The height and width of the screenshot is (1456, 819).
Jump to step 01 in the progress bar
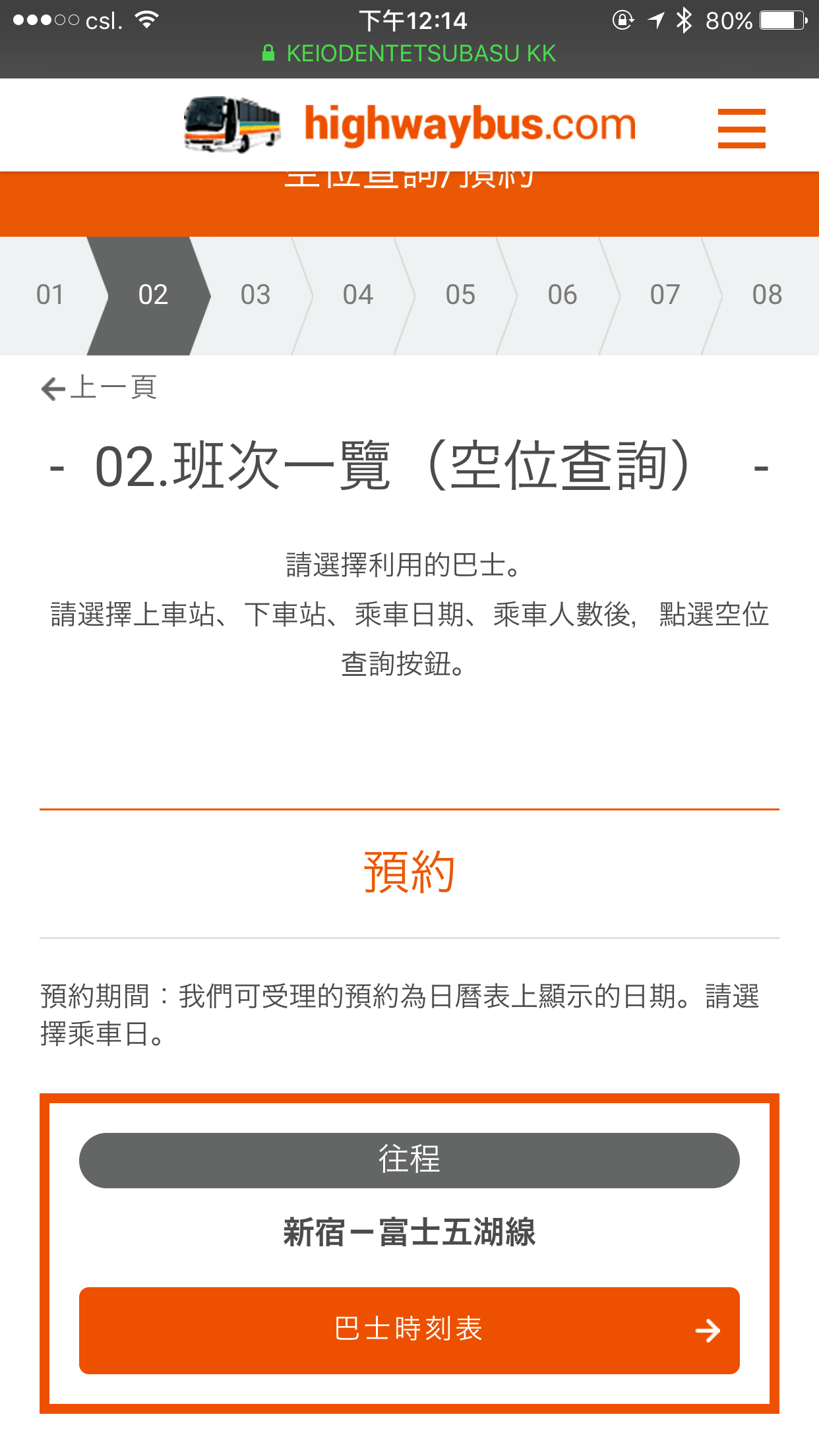tap(49, 295)
